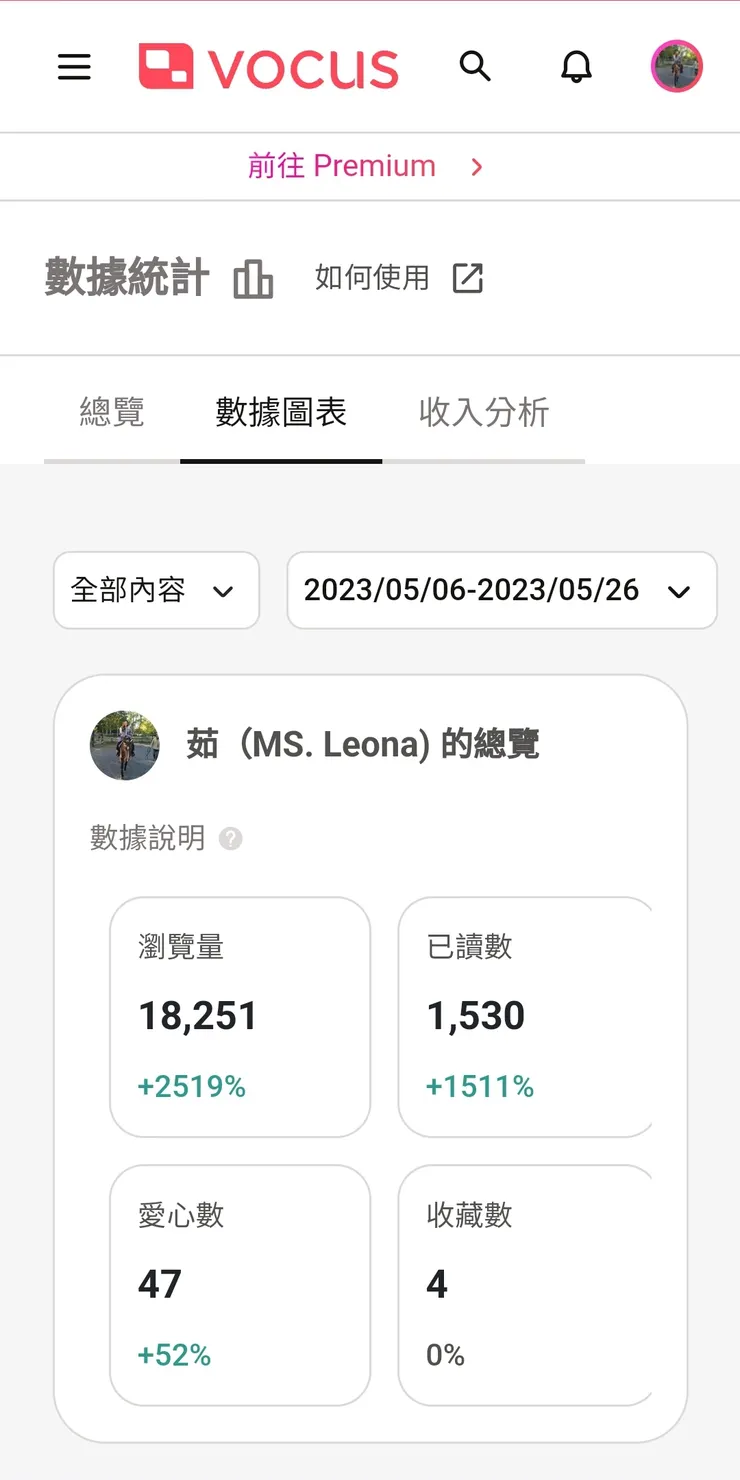Open the search function

pos(475,67)
